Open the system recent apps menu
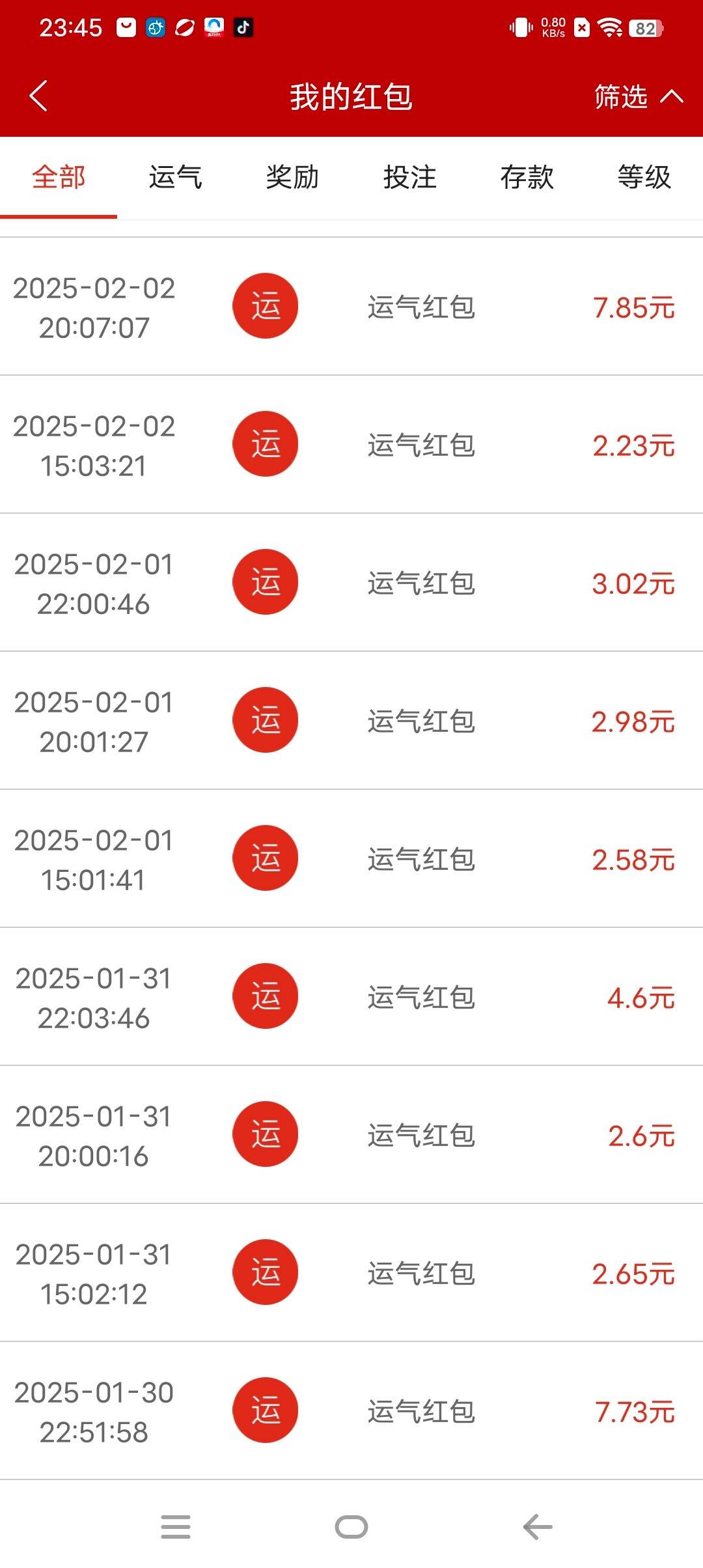 click(x=176, y=1526)
